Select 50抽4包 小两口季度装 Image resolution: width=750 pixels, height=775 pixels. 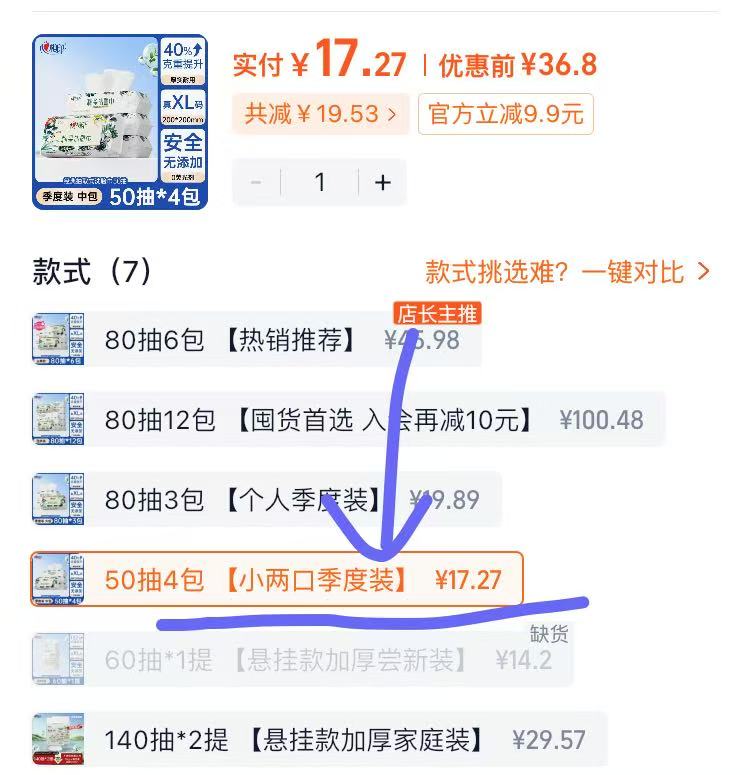point(276,580)
